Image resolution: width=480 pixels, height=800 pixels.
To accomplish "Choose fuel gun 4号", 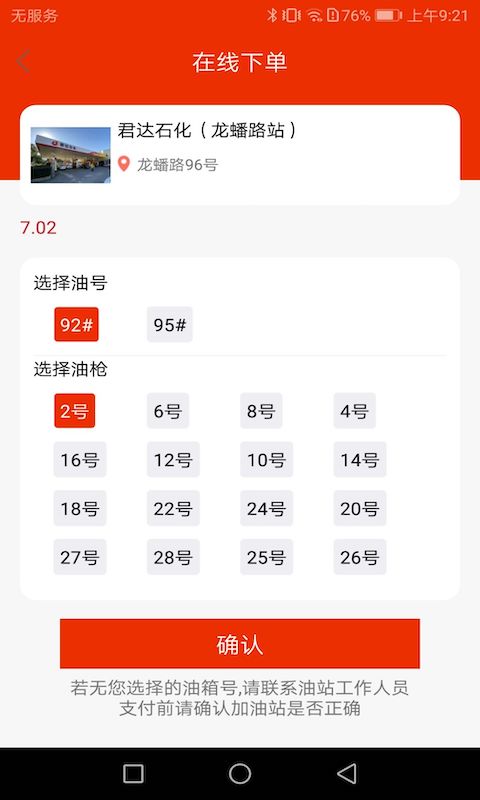I will (x=355, y=411).
